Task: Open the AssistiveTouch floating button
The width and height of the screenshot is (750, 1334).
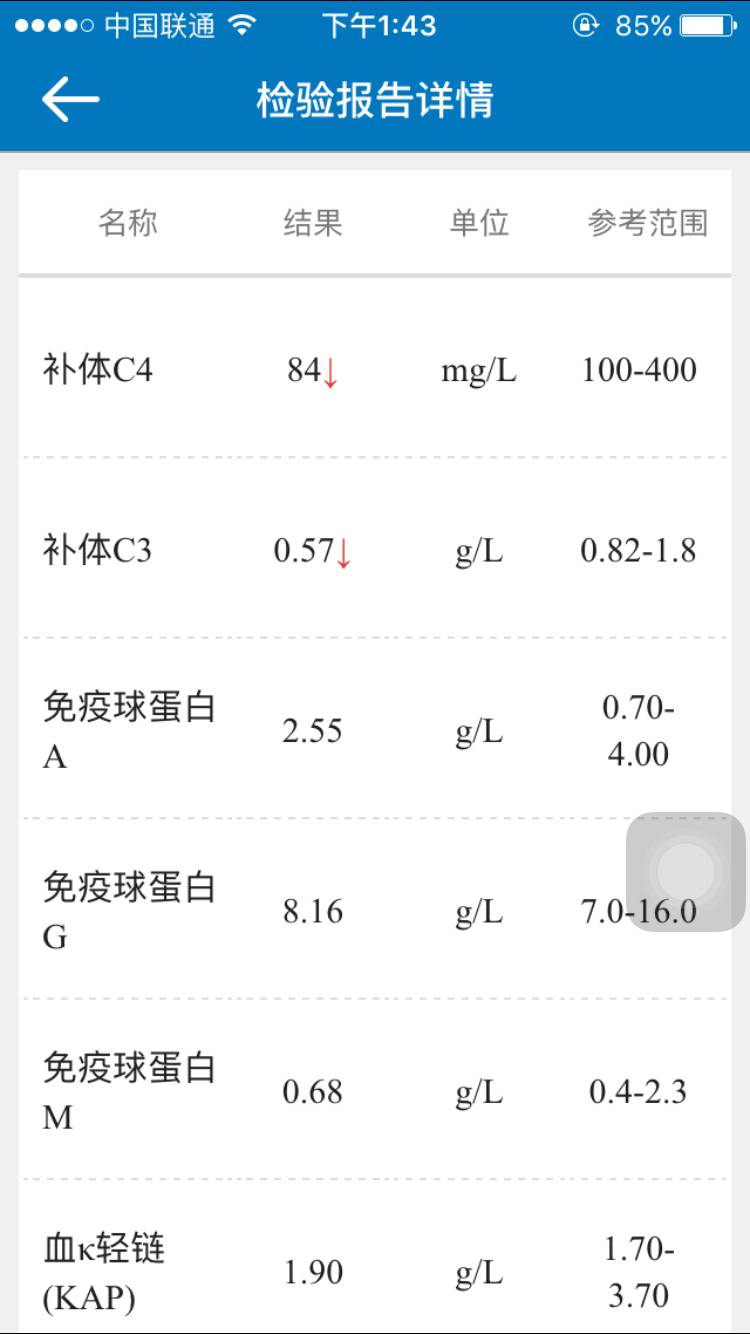Action: tap(686, 871)
